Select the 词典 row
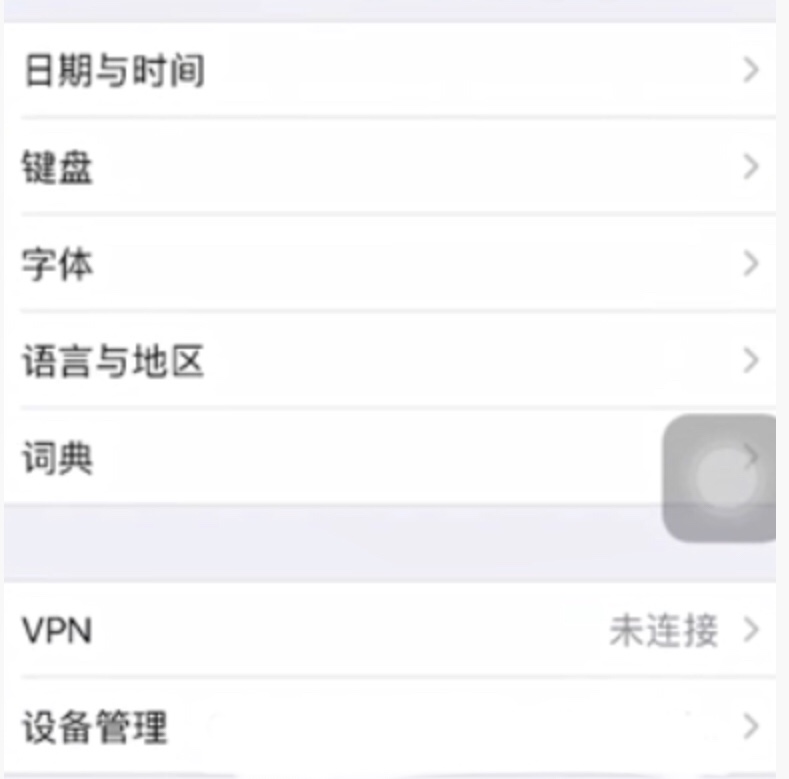 (x=330, y=459)
